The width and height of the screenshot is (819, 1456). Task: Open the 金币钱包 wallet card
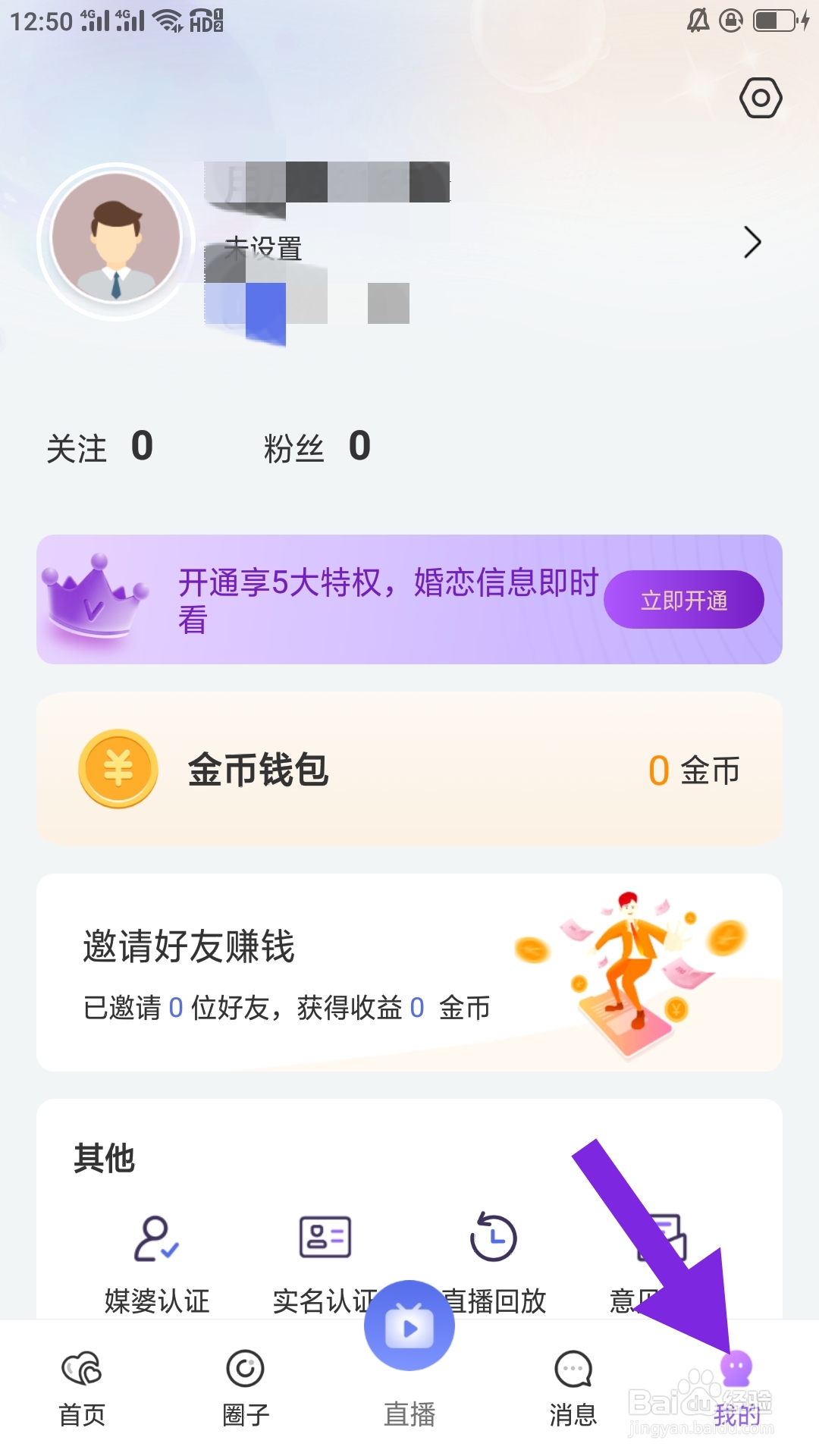click(x=409, y=769)
